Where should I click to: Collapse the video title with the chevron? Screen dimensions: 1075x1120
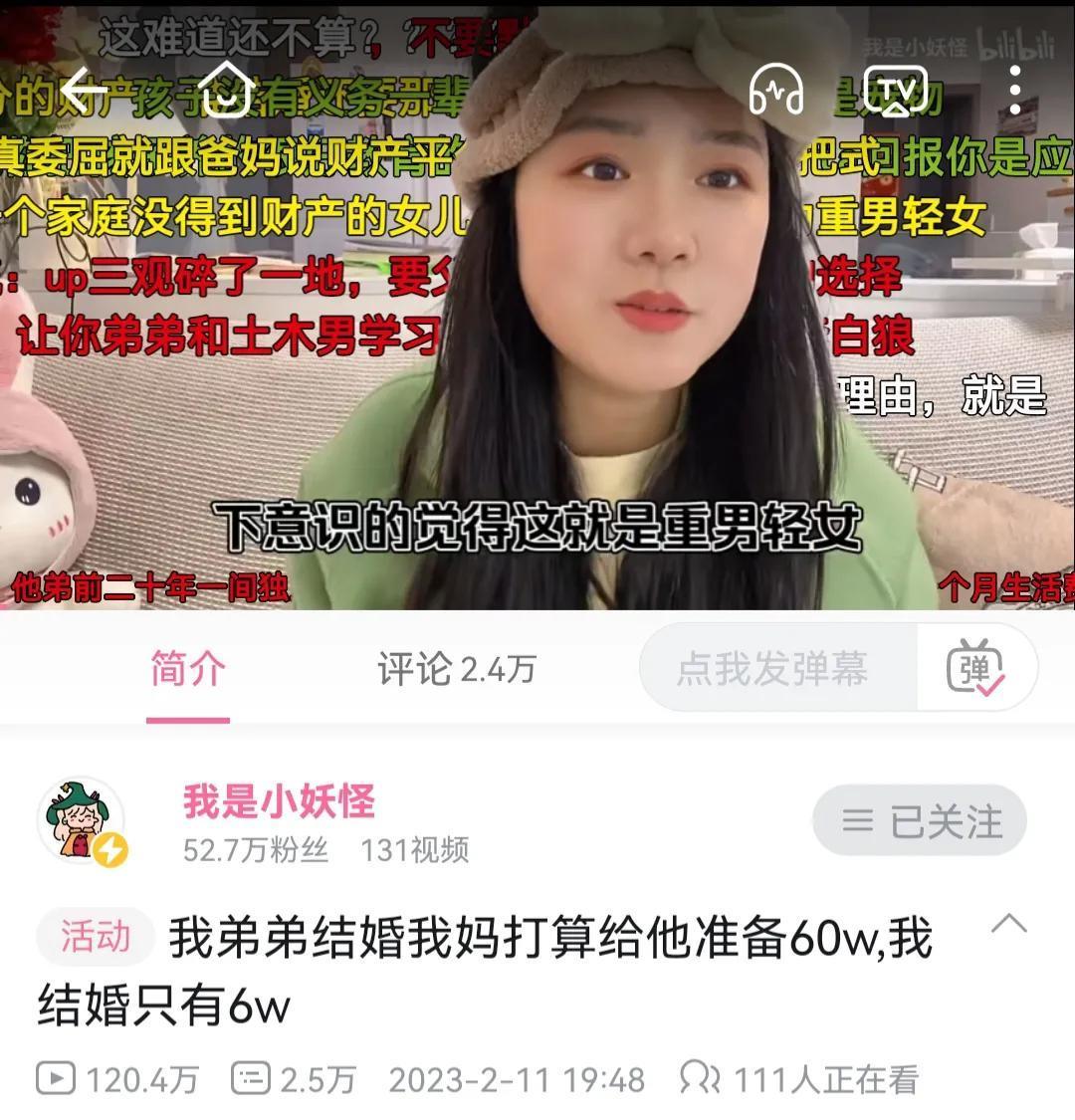click(x=1008, y=923)
